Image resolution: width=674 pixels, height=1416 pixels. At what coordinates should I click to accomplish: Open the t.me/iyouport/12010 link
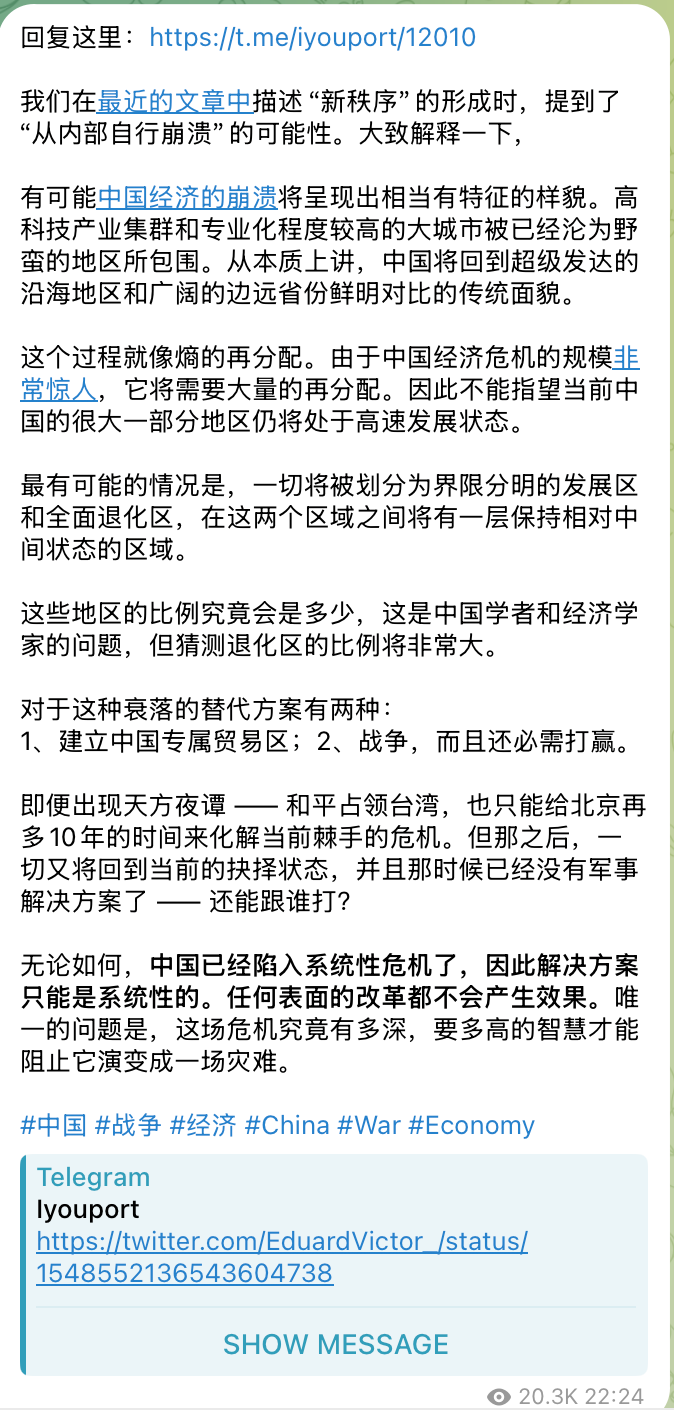[x=312, y=38]
